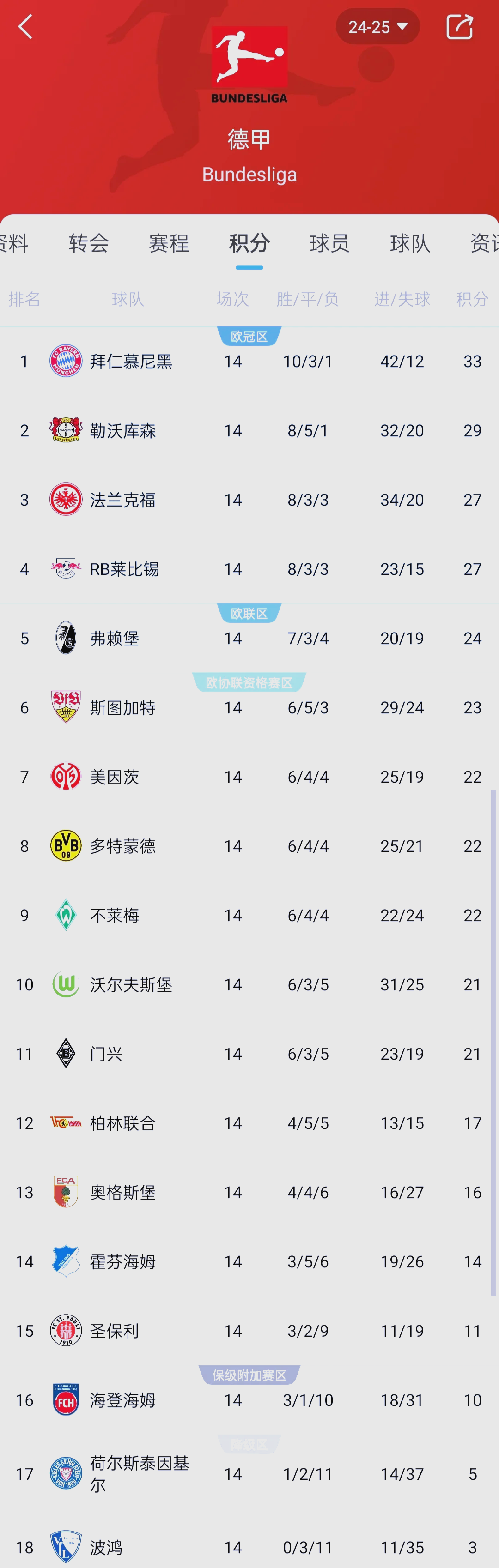Viewport: 499px width, 1568px height.
Task: Open the 球队 tab
Action: tap(409, 243)
